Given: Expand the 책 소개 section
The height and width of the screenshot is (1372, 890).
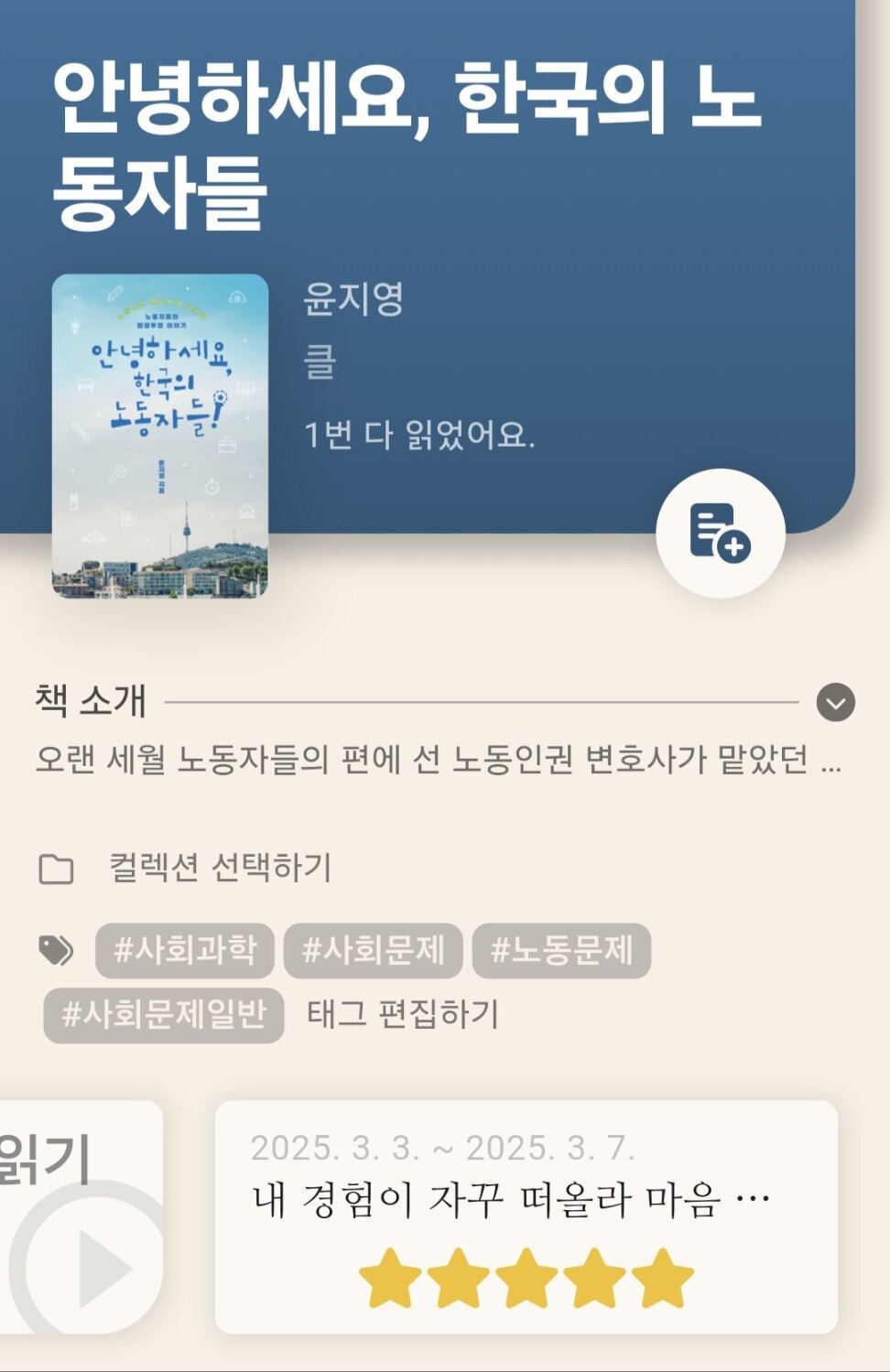Looking at the screenshot, I should pyautogui.click(x=835, y=703).
